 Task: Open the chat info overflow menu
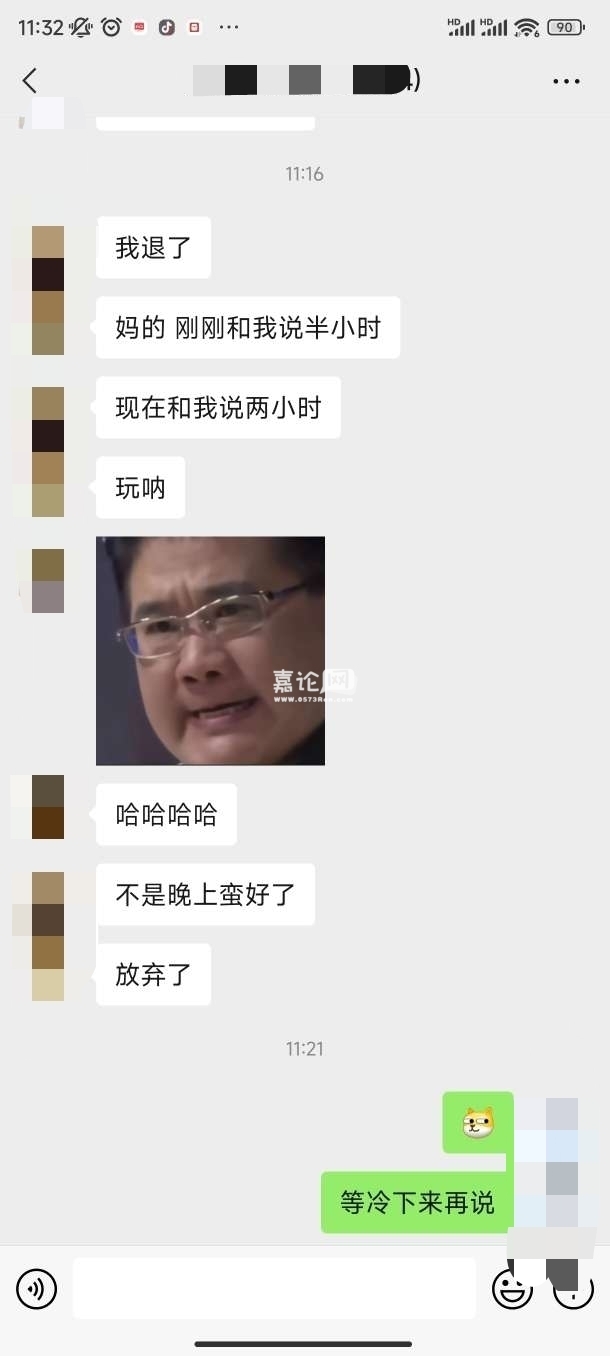point(566,81)
